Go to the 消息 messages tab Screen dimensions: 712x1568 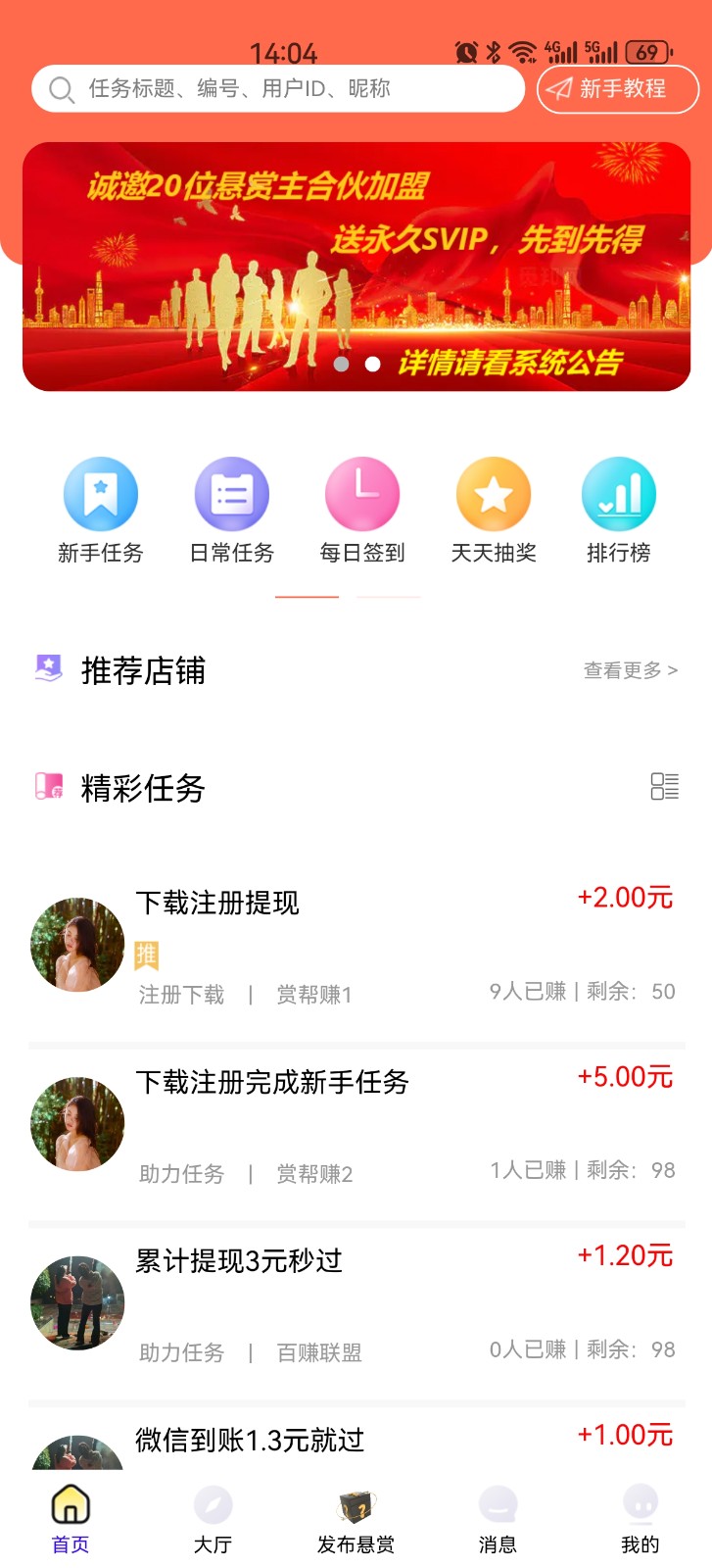[x=498, y=1520]
